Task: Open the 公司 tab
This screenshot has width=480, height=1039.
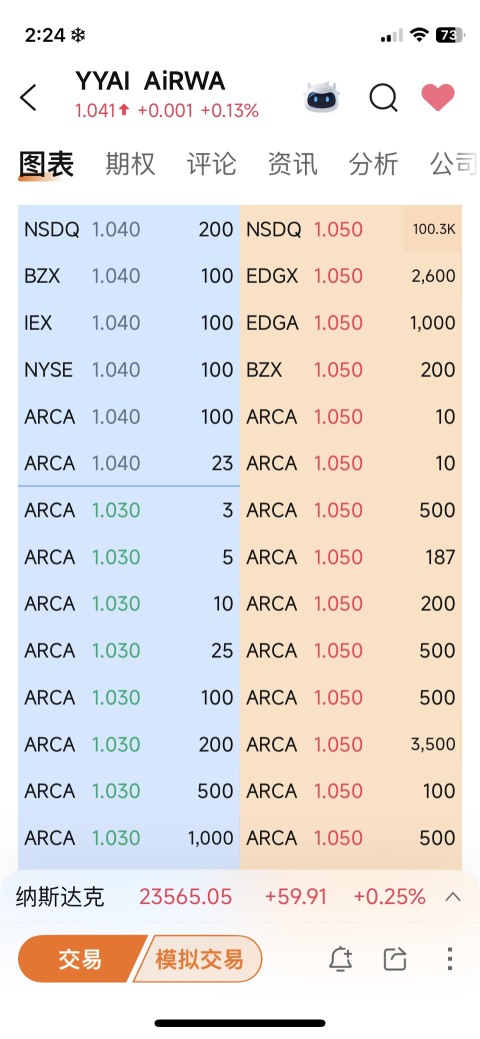Action: click(453, 164)
